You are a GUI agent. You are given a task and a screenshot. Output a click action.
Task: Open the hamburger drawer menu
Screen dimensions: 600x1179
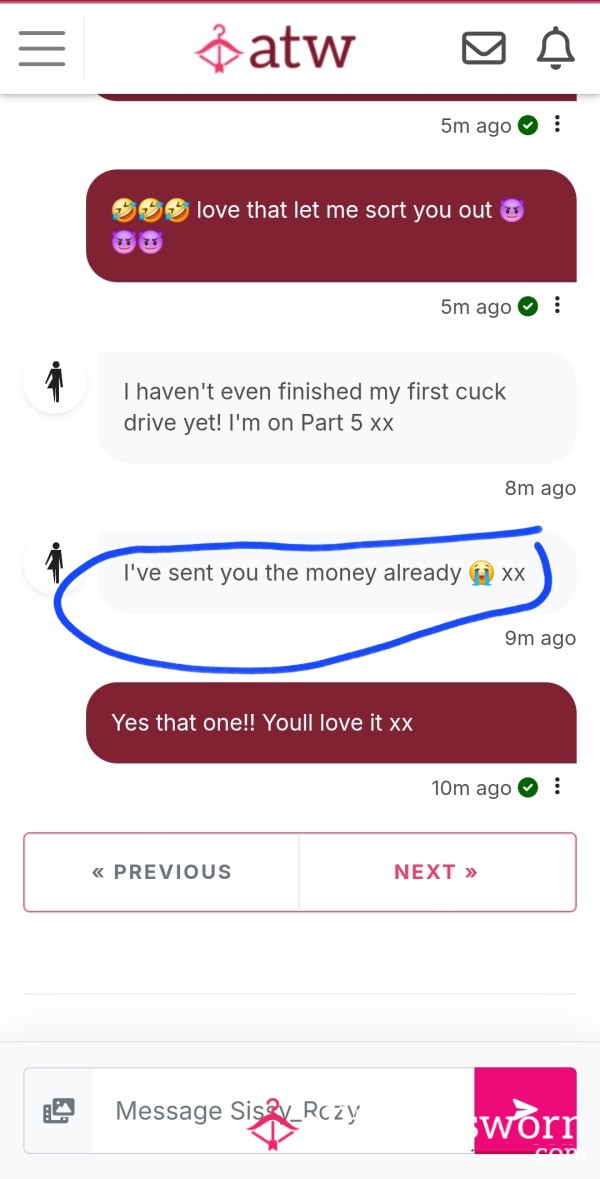point(41,48)
